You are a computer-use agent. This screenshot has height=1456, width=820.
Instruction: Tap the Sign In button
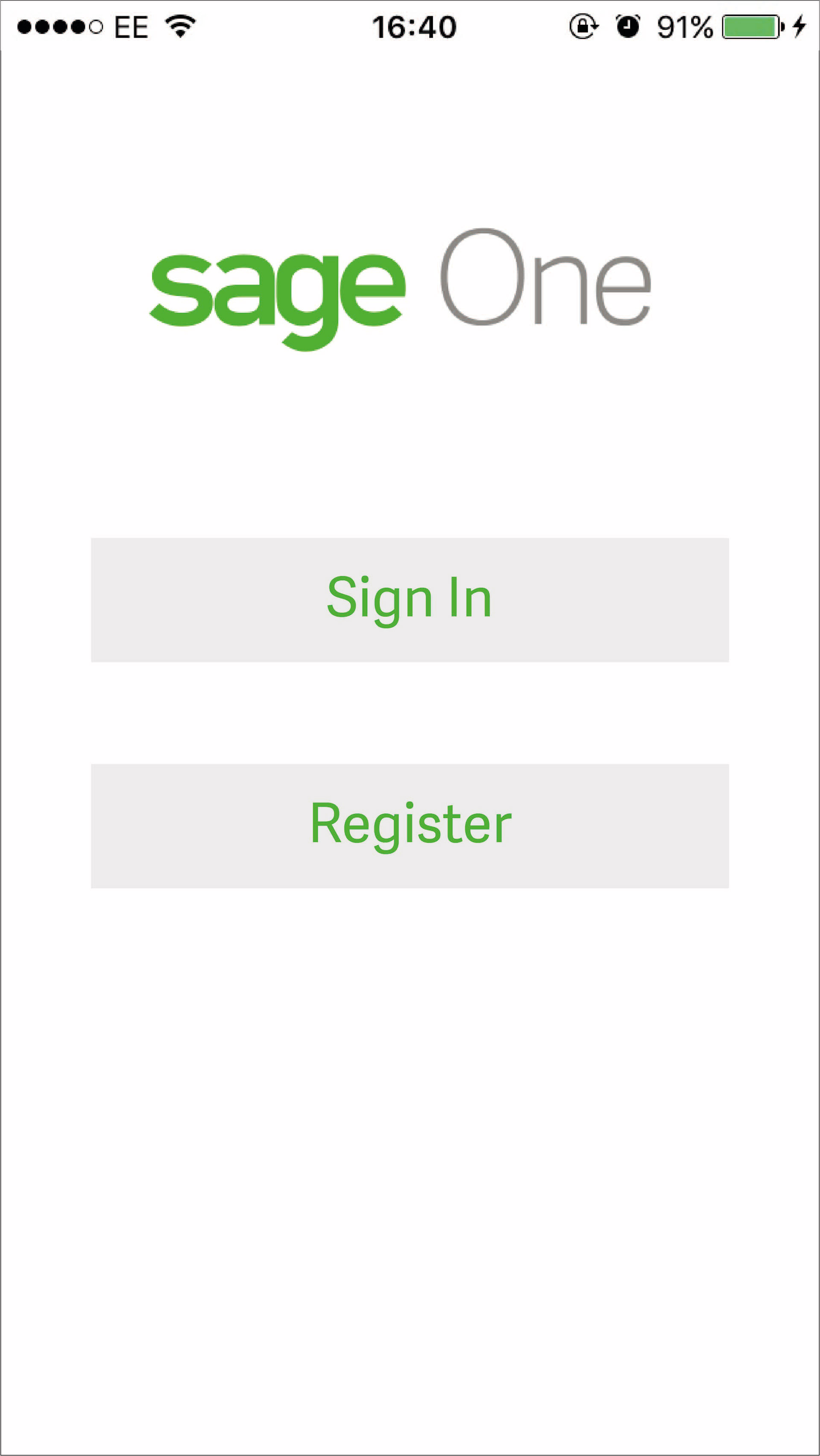[410, 600]
